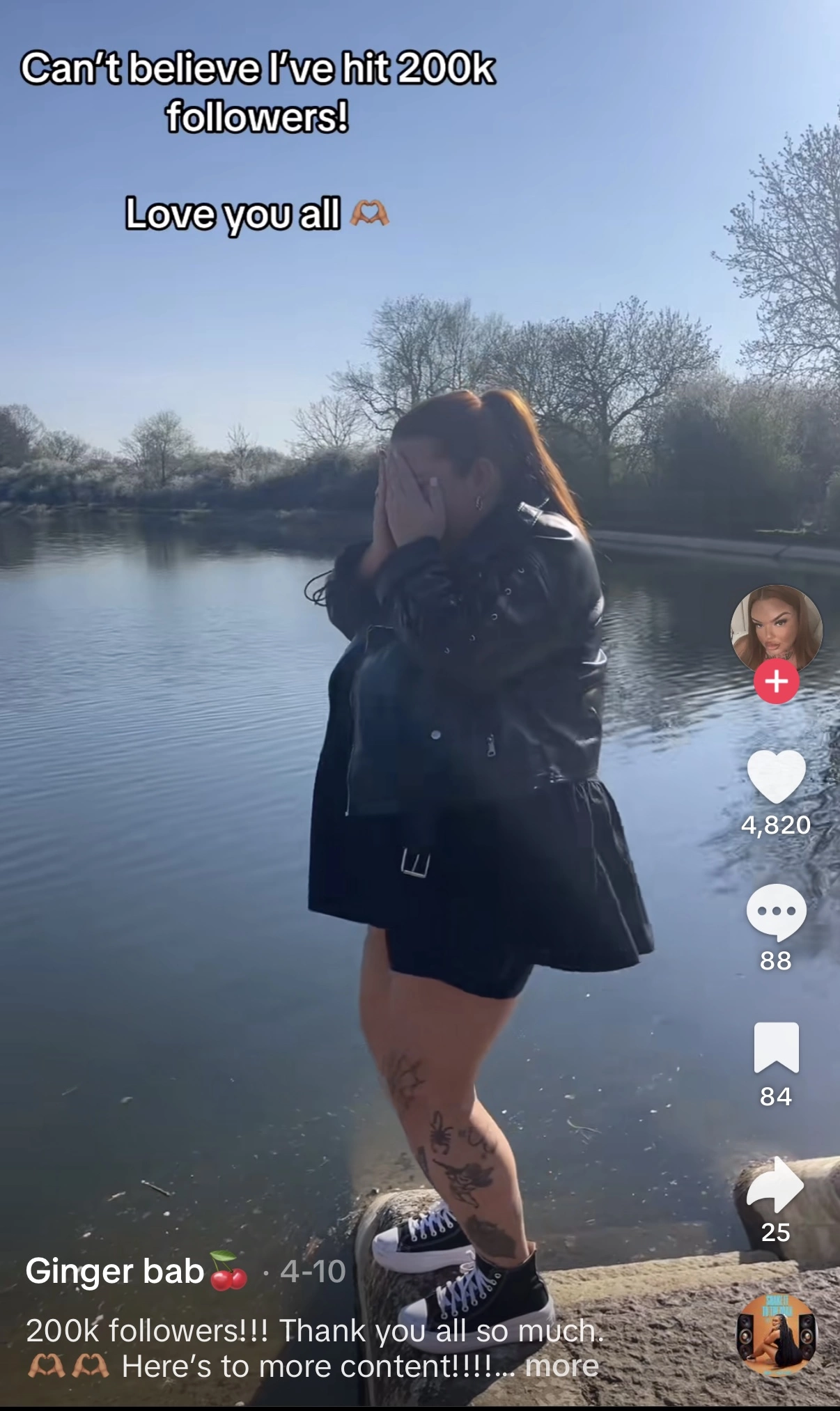Open Ginger bab's username link
840x1411 pixels.
click(x=115, y=1271)
